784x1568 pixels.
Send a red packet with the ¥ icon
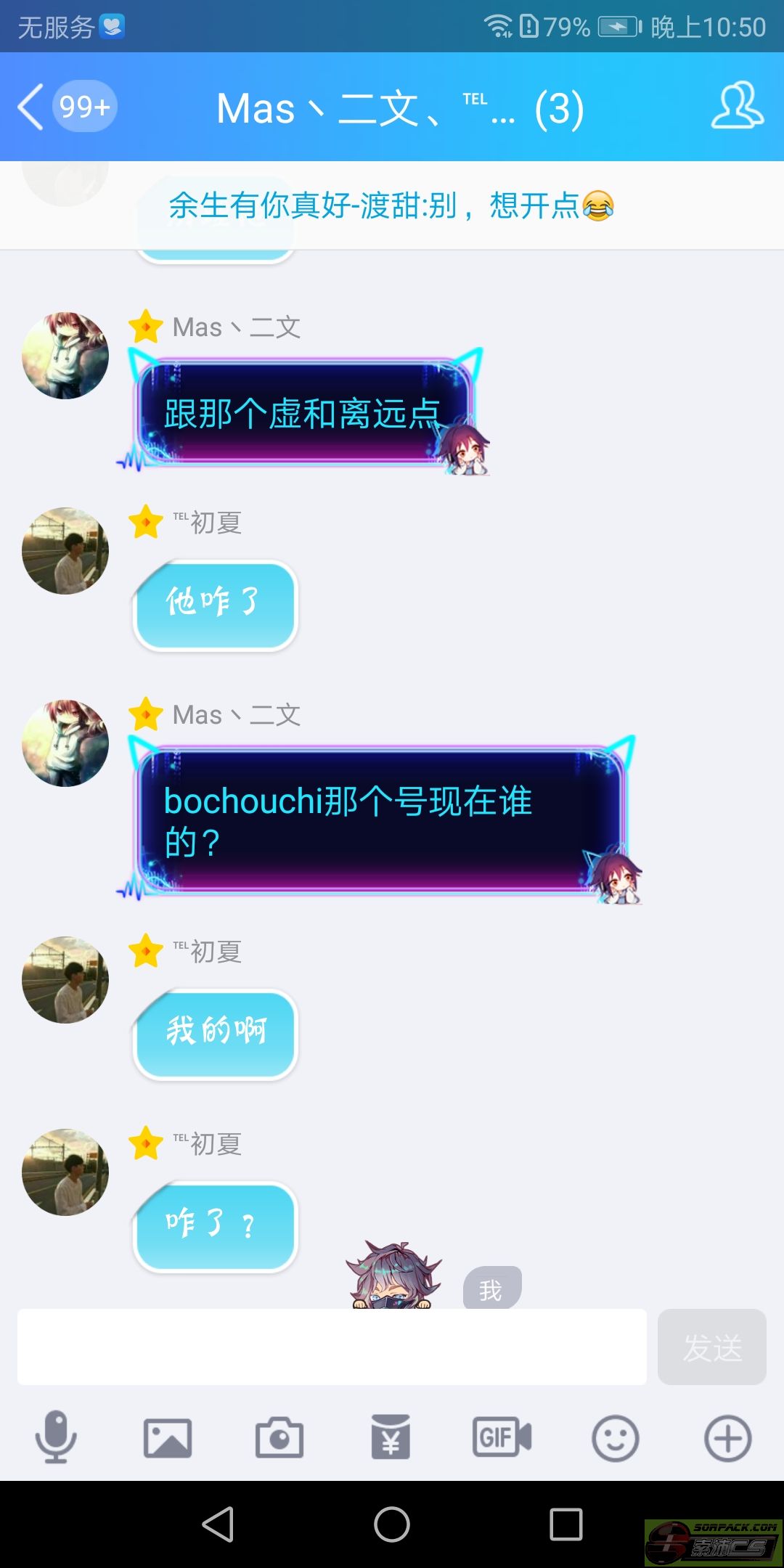[x=391, y=1438]
